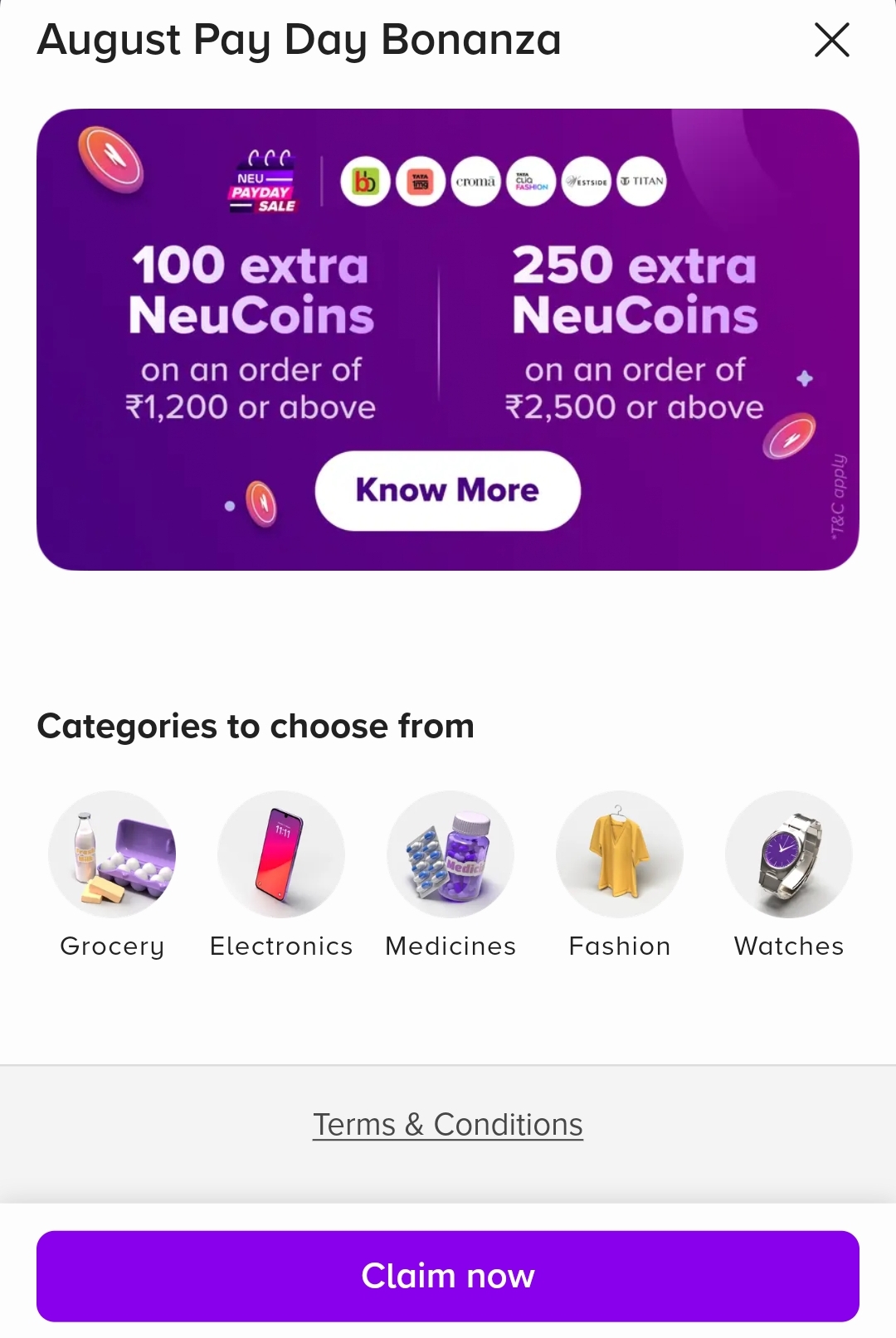Open the Terms & Conditions link
Image resolution: width=896 pixels, height=1338 pixels.
tap(447, 1124)
